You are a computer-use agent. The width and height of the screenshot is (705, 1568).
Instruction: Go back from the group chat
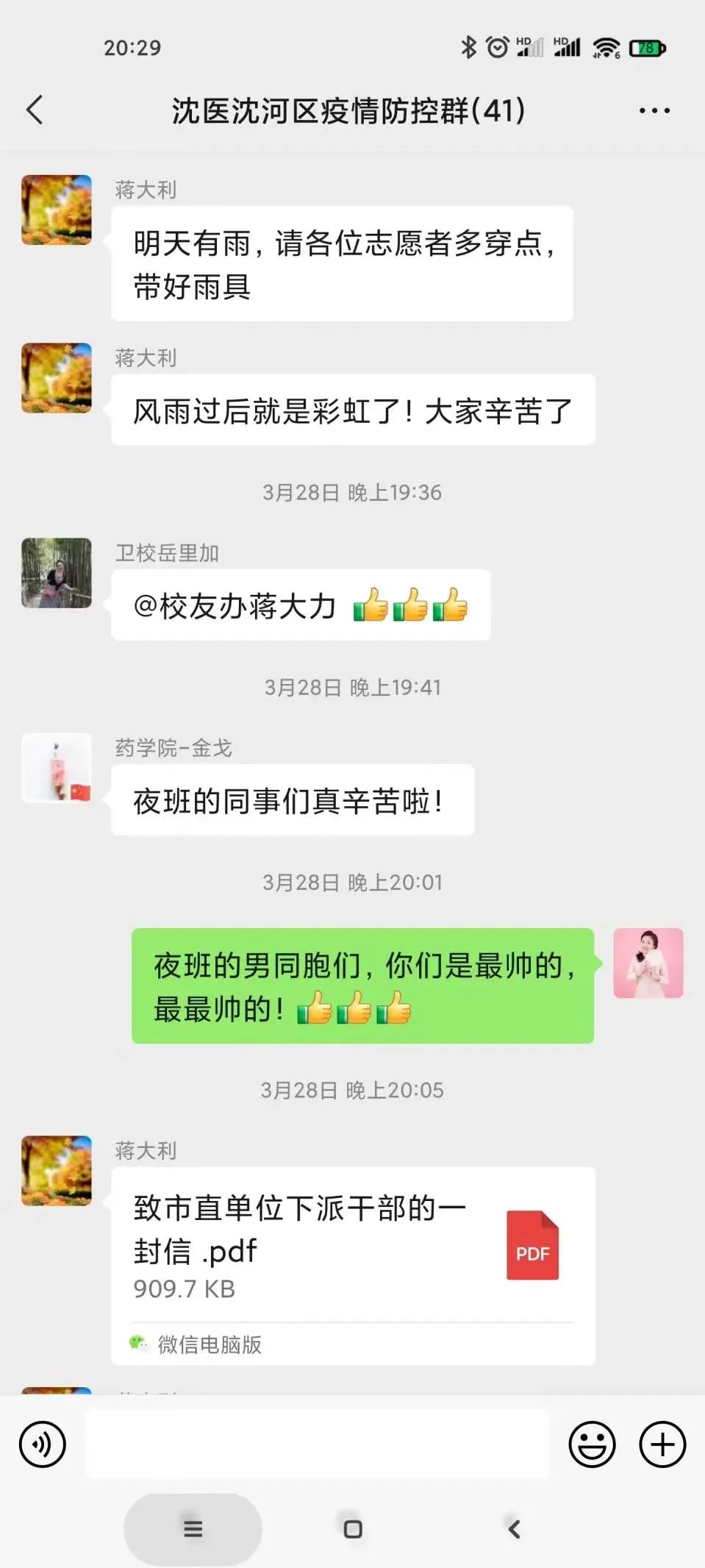[35, 110]
